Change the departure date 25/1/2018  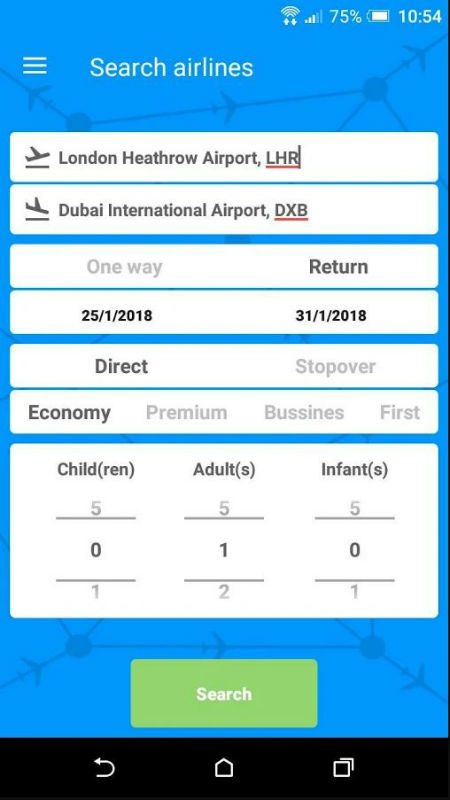pyautogui.click(x=117, y=315)
